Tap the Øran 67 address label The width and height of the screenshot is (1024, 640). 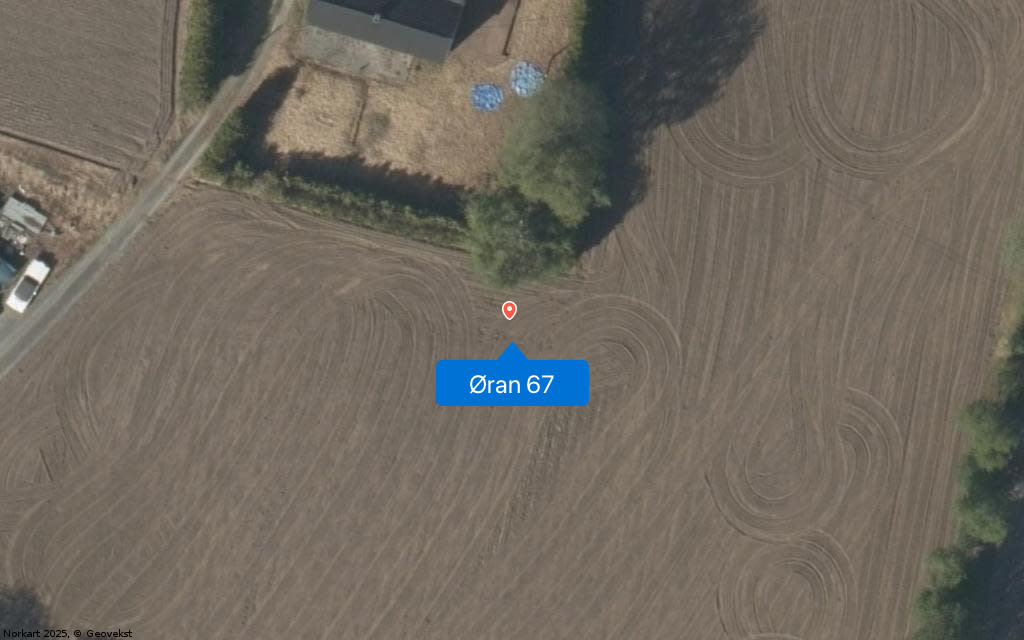(x=512, y=383)
